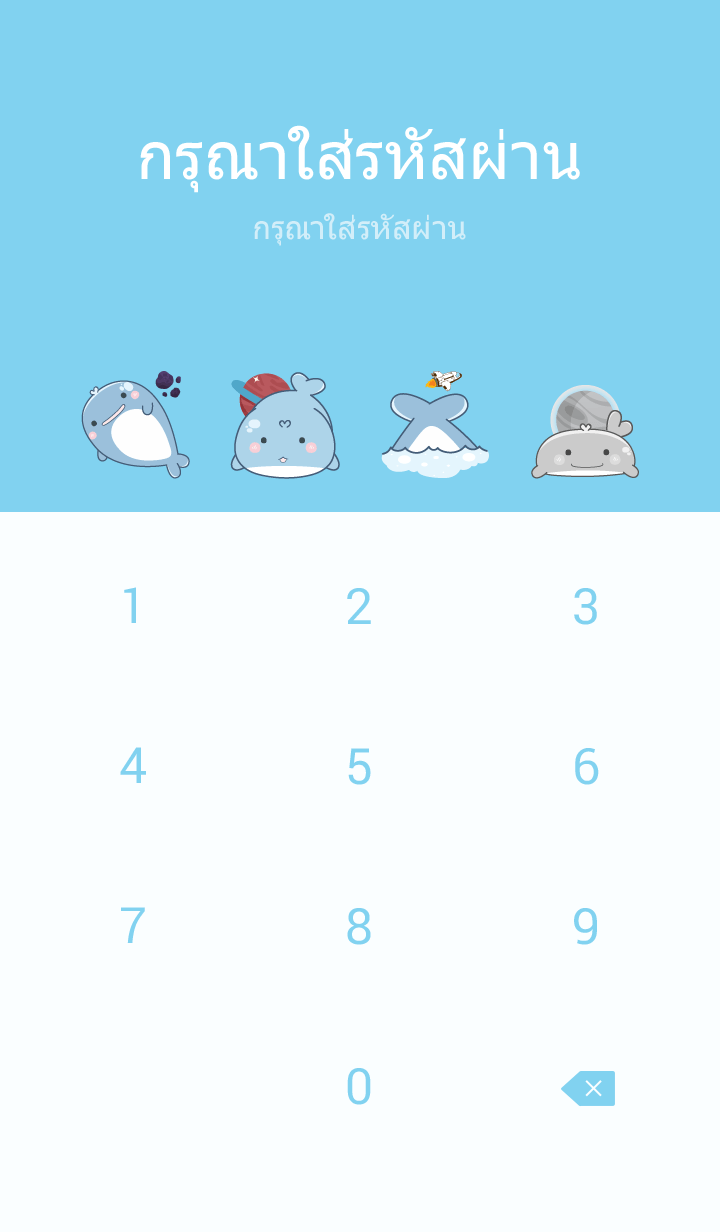Viewport: 720px width, 1232px height.
Task: Enter digit 8 for the passcode
Action: coord(359,927)
